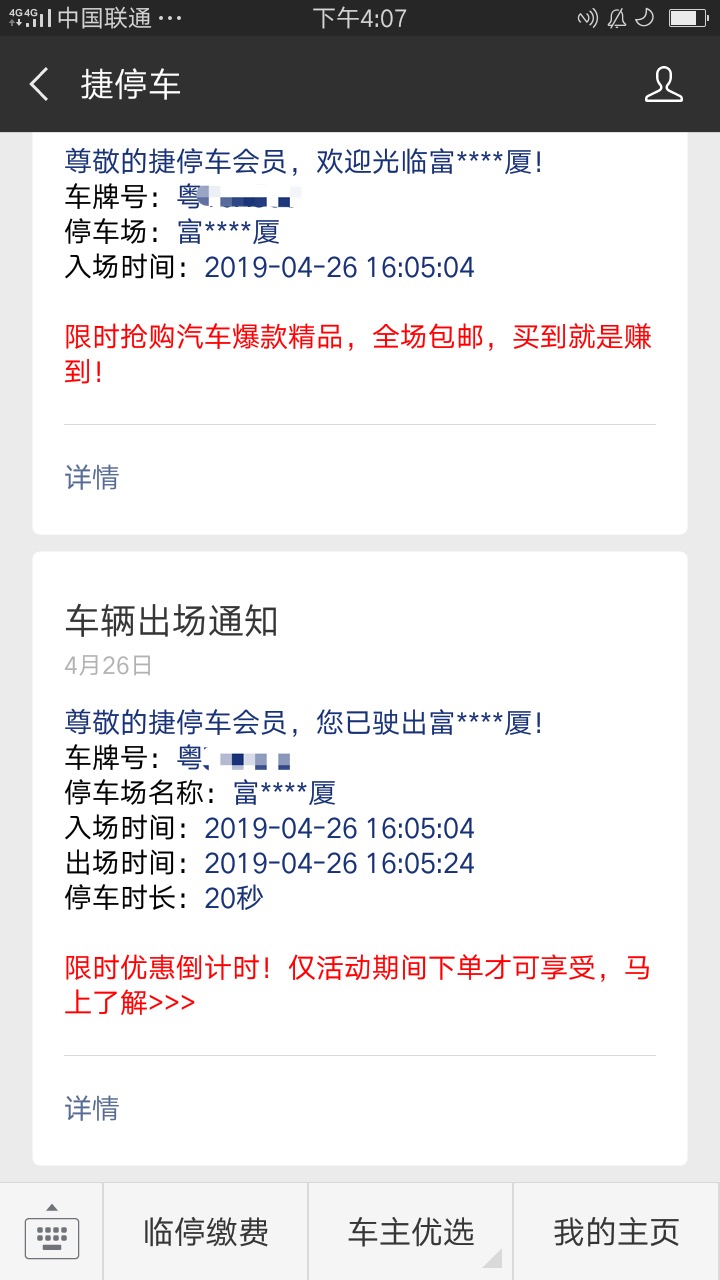The height and width of the screenshot is (1280, 720).
Task: Open 详情 of the 车辆出场通知 card
Action: (92, 1108)
